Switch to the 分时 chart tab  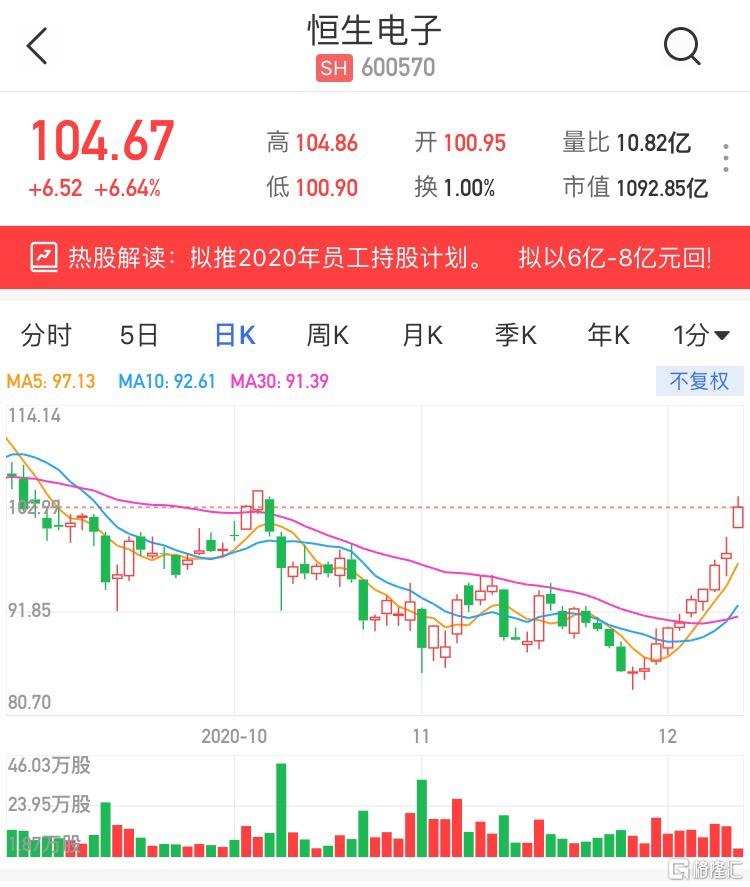46,336
